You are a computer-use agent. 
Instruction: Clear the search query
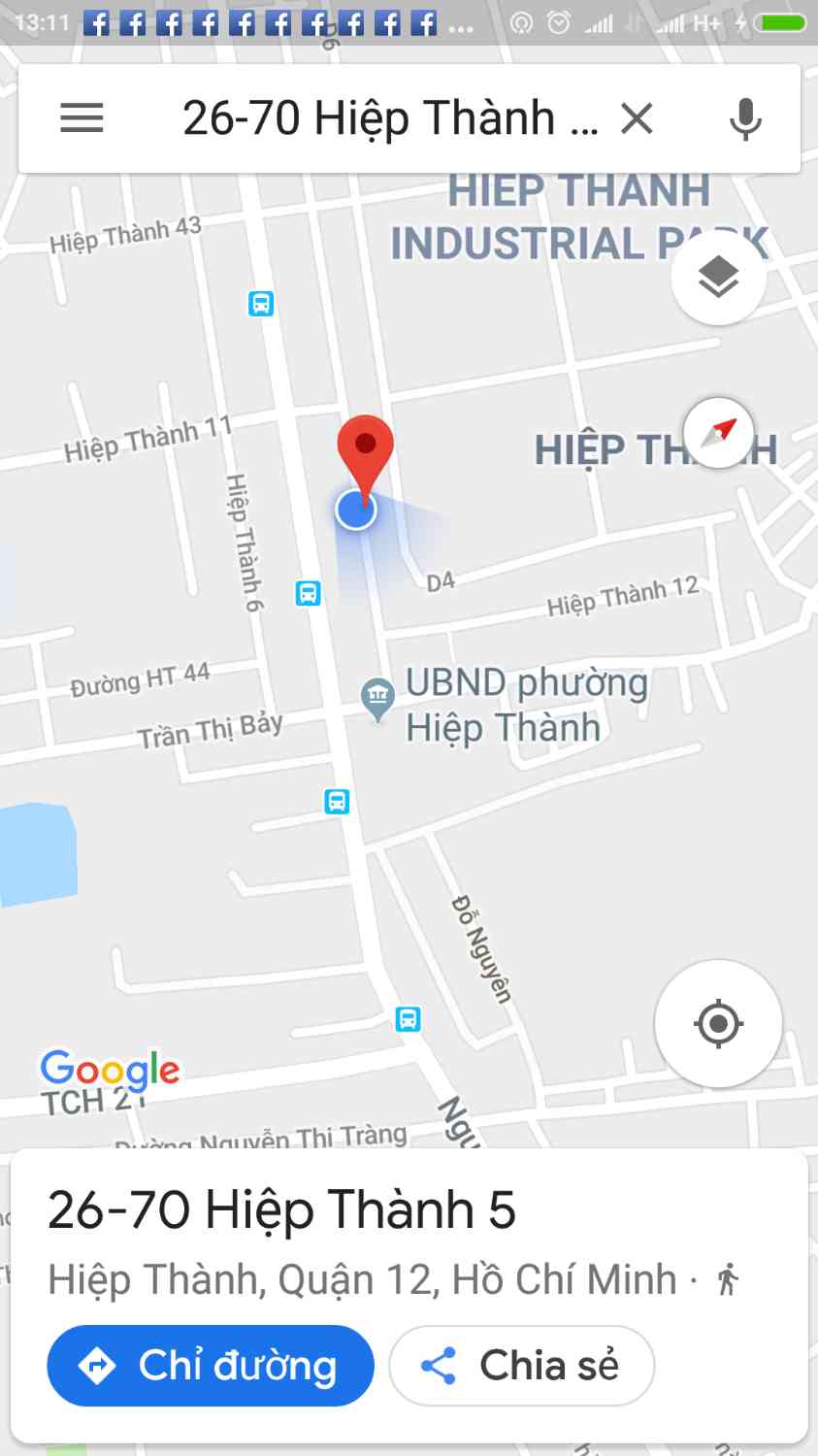[637, 118]
